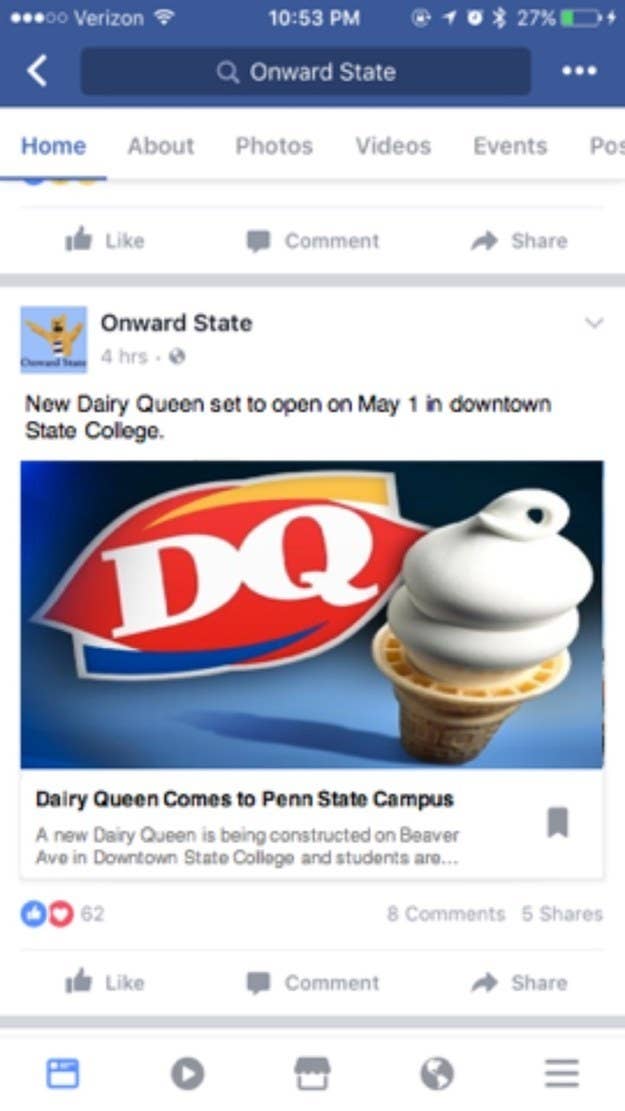
Task: Switch to the Video tab in bottom bar
Action: coord(187,1073)
